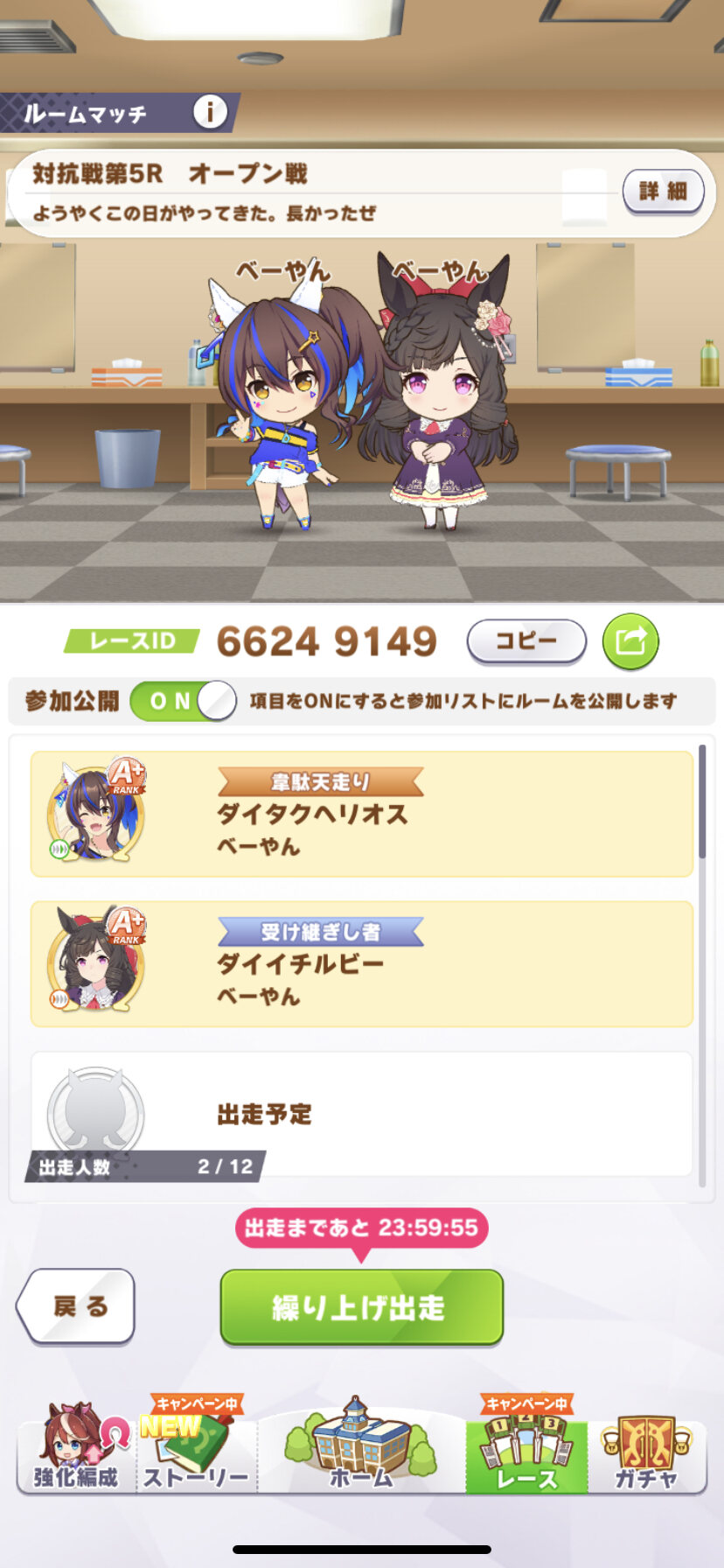This screenshot has height=1568, width=724.
Task: Open the ガチャ tab
Action: [646, 1449]
